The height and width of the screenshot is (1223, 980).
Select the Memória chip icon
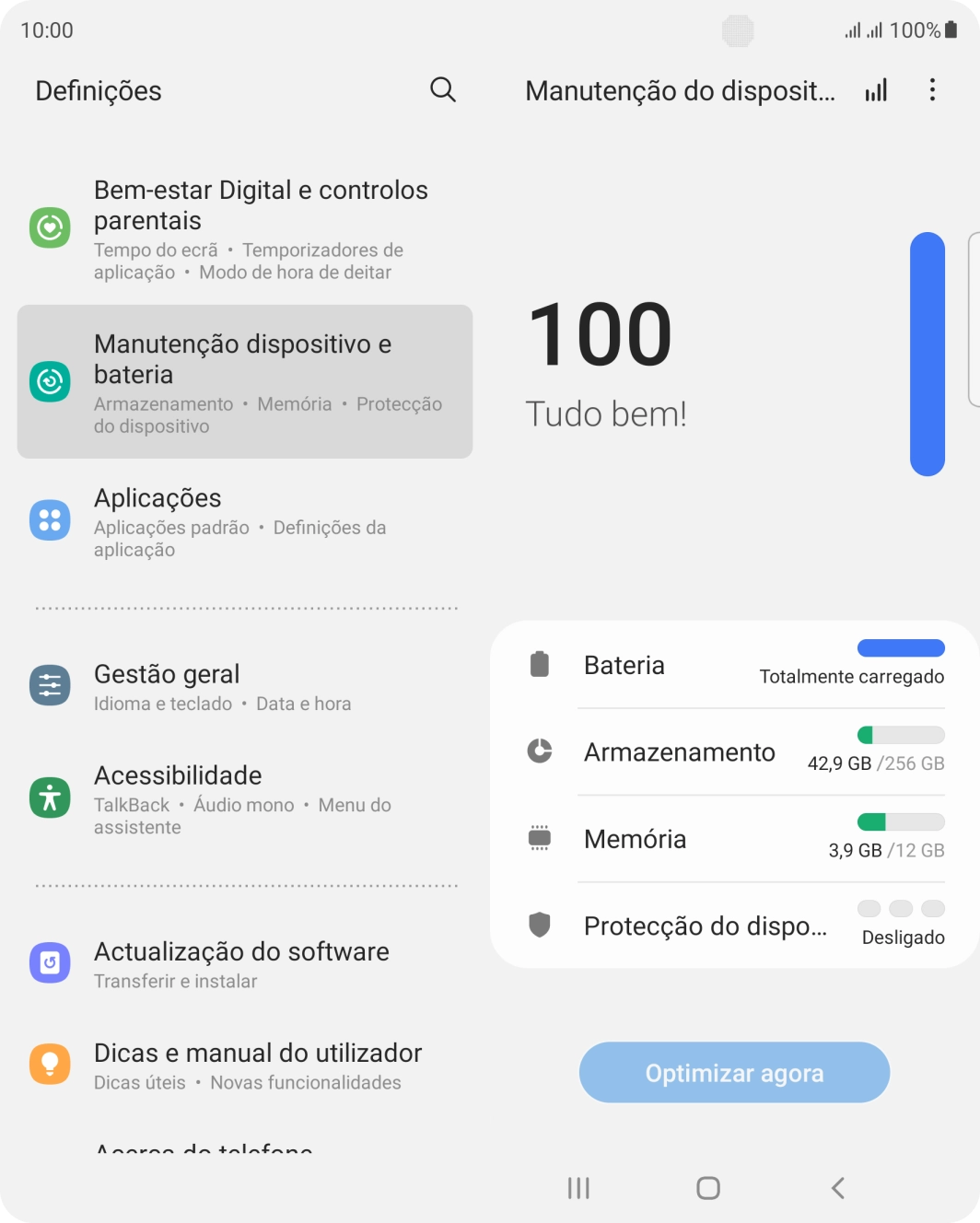[x=539, y=838]
